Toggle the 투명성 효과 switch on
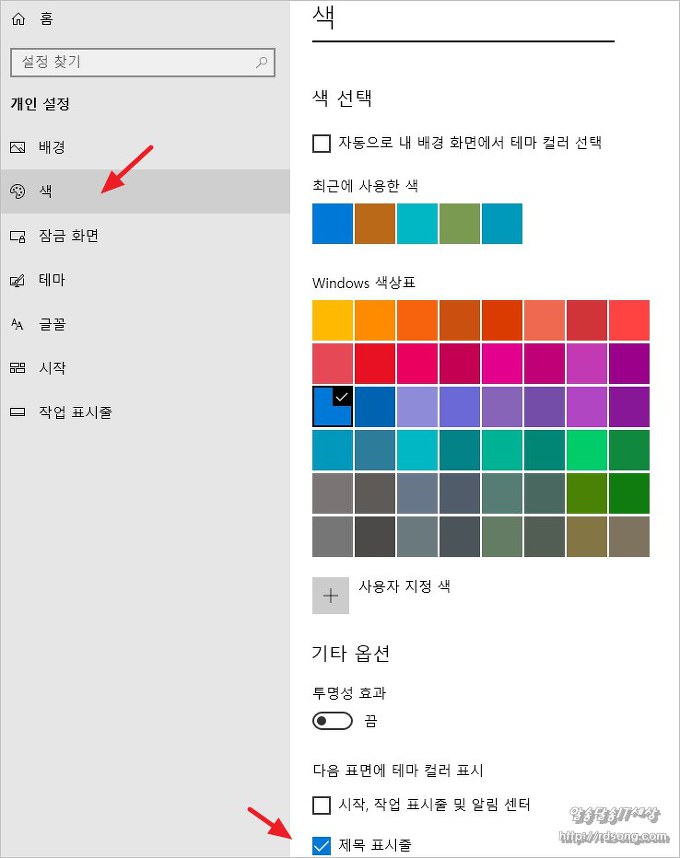 [332, 720]
